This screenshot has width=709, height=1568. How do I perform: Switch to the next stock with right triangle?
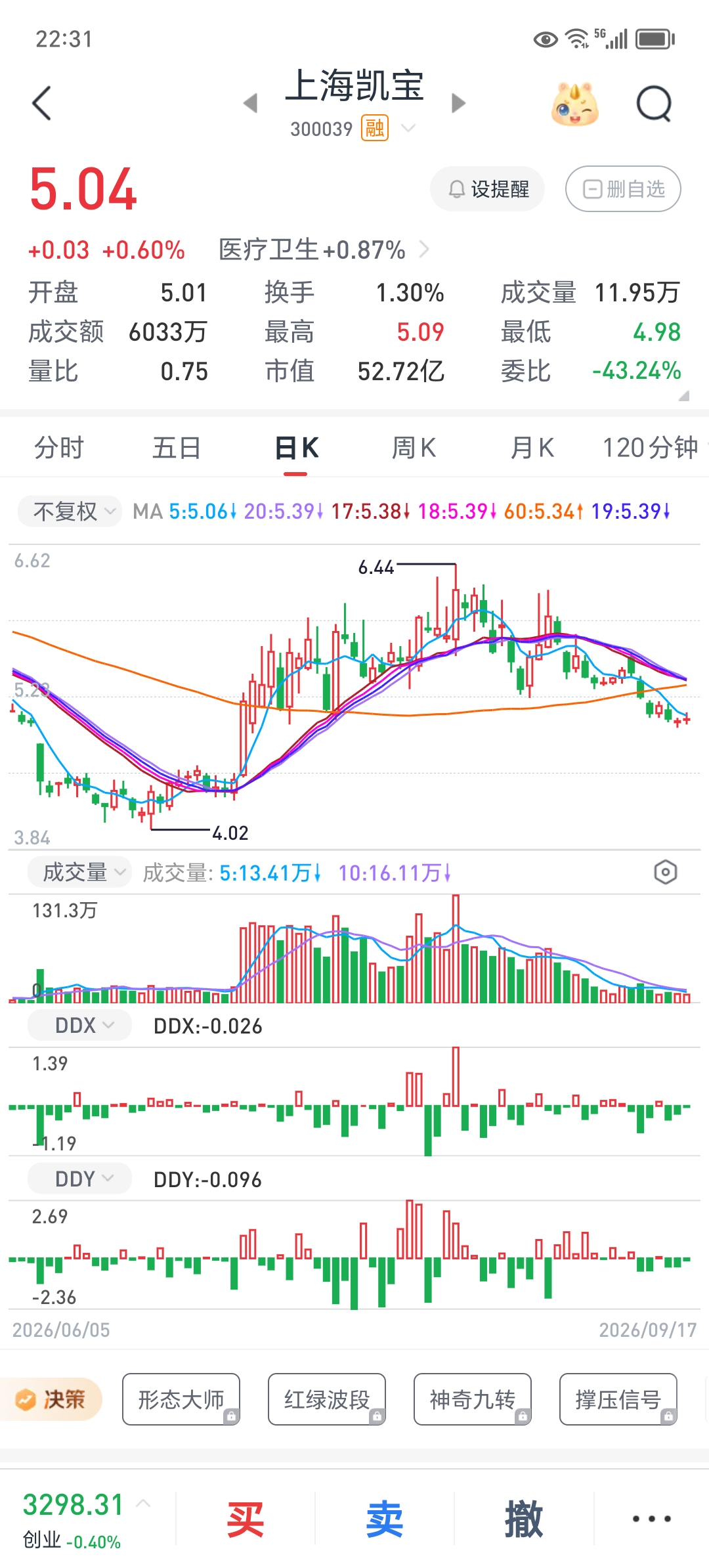click(x=459, y=103)
